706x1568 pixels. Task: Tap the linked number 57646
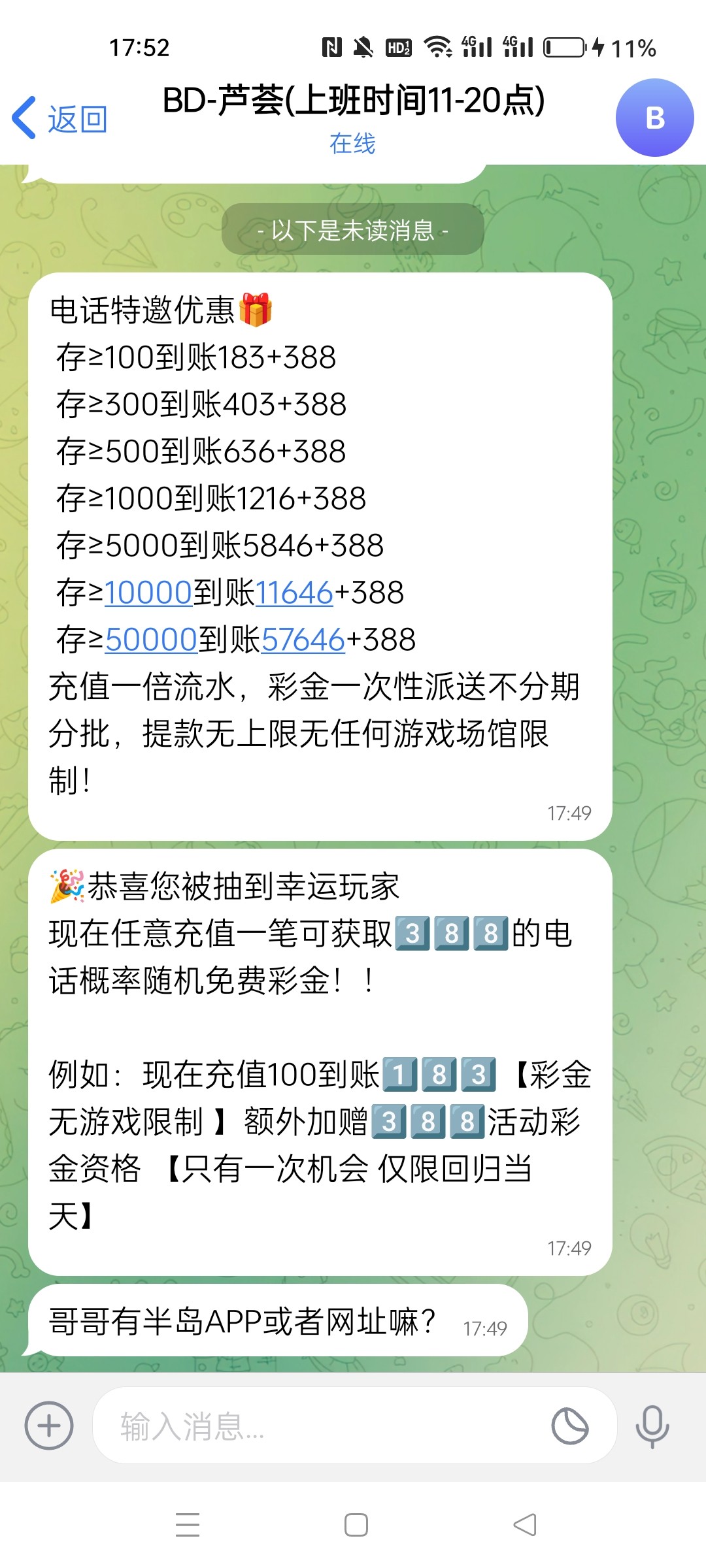point(303,640)
